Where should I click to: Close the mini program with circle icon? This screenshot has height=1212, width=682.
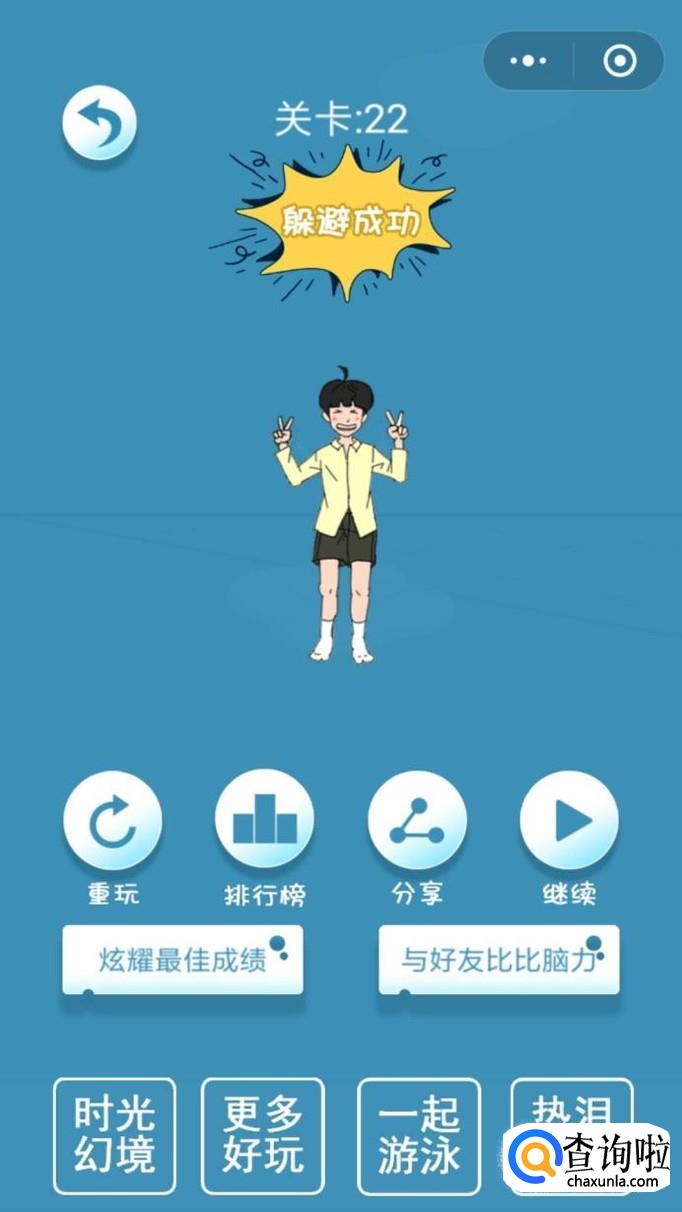(x=620, y=61)
